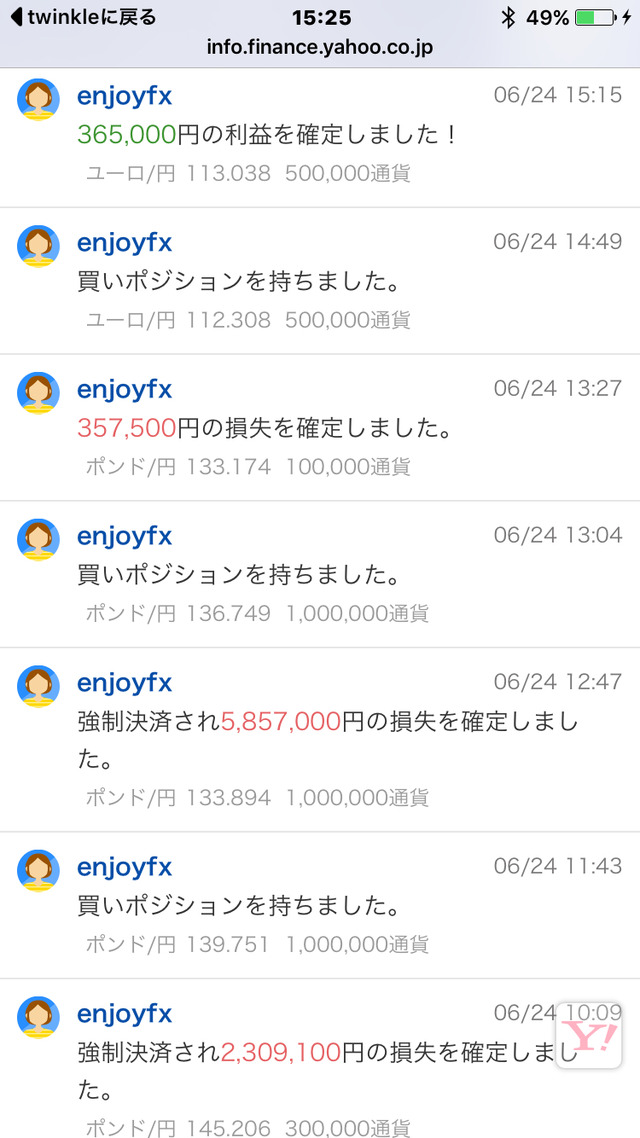Tap the info.finance.yahoo.co.jp address bar
This screenshot has width=640, height=1138.
320,47
